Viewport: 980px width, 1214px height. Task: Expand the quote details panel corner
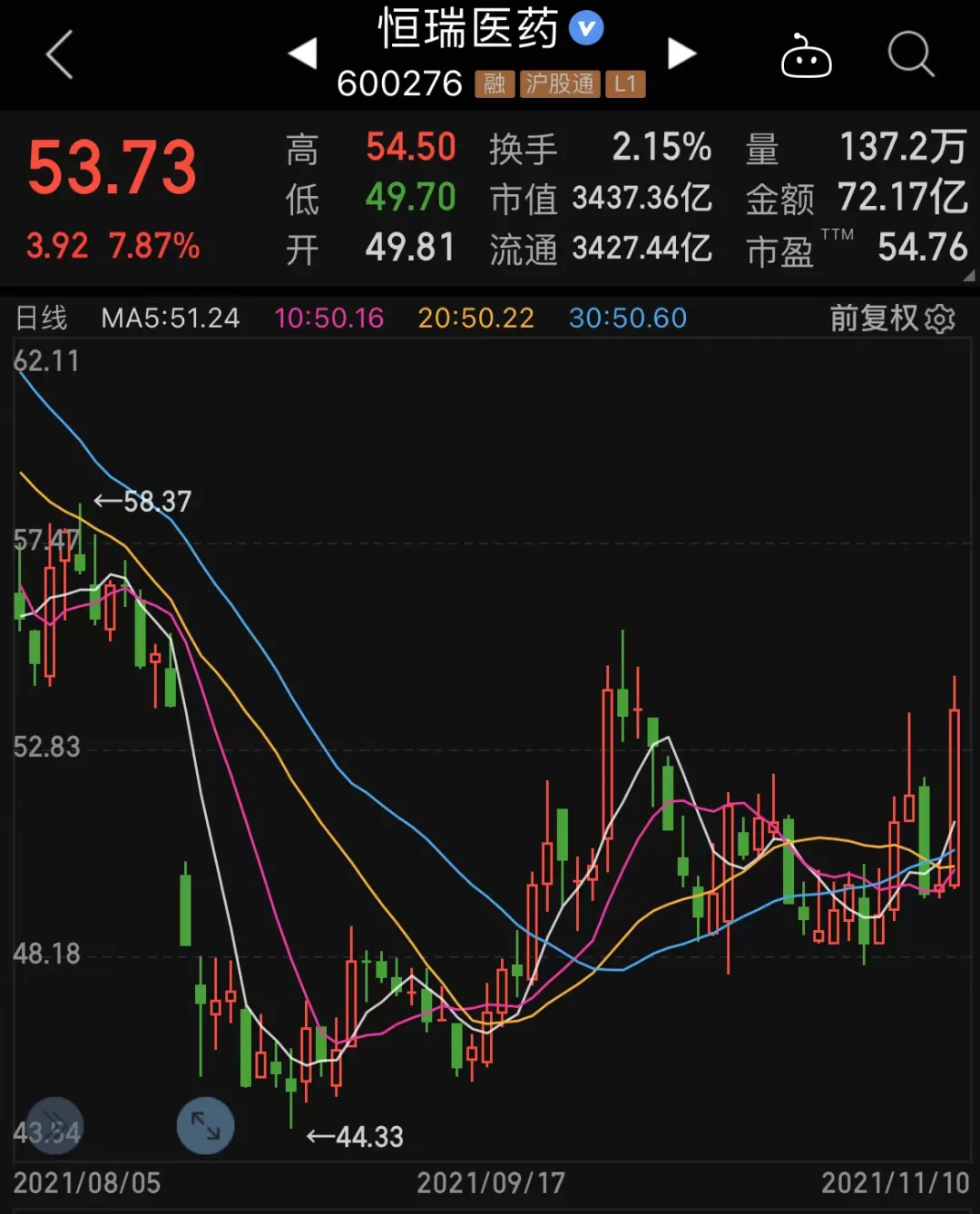click(967, 275)
